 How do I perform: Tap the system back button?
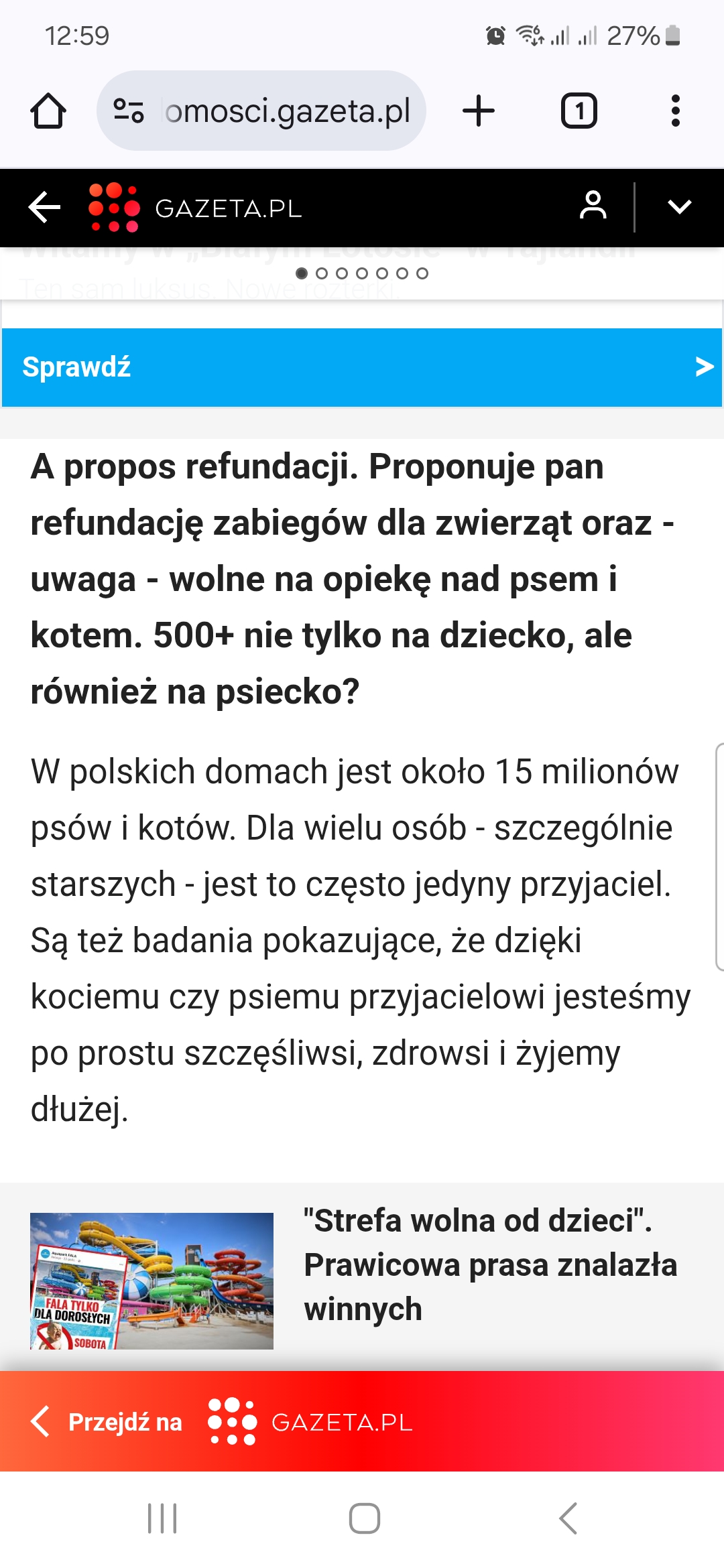(568, 1518)
